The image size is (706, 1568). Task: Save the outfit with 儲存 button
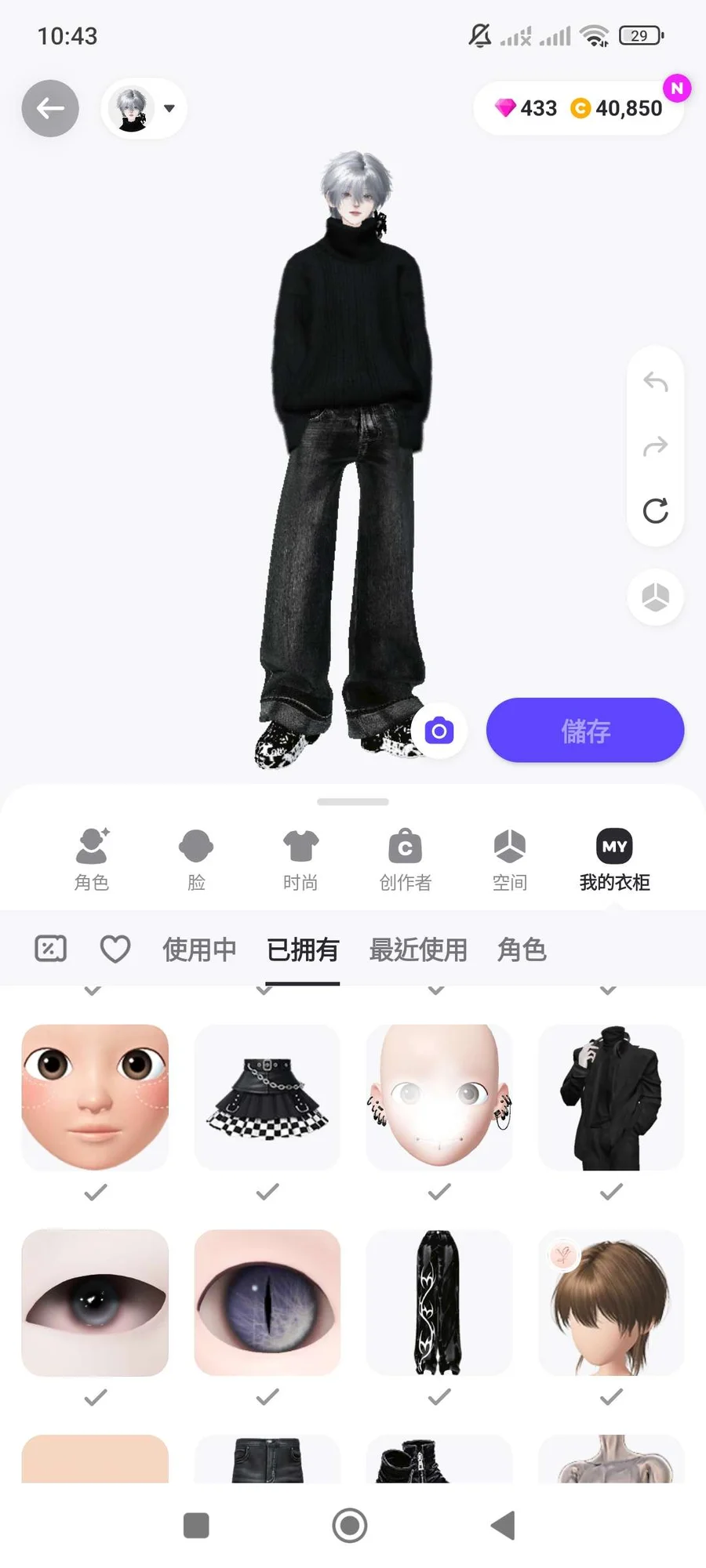pyautogui.click(x=585, y=731)
